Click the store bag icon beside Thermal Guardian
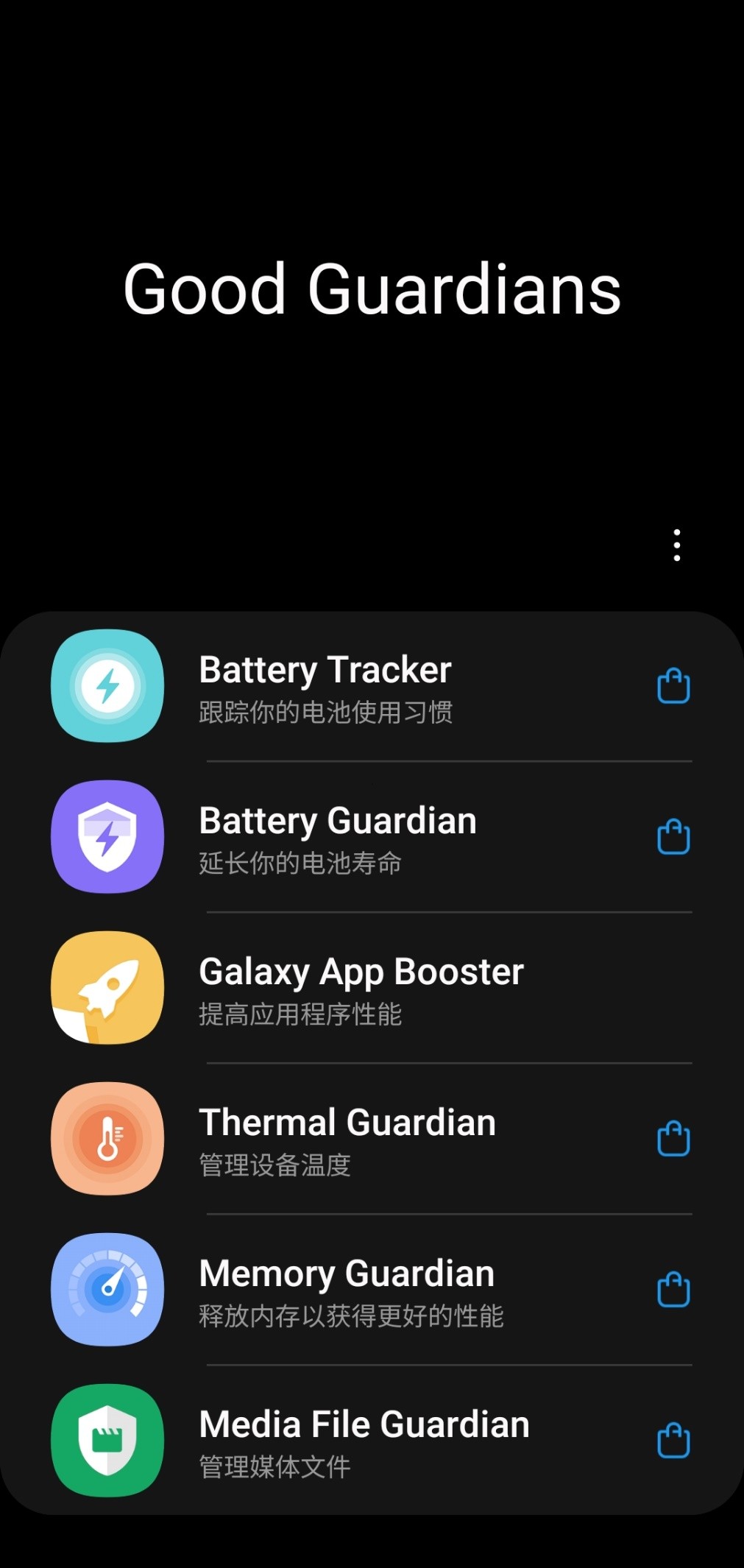 tap(673, 1137)
